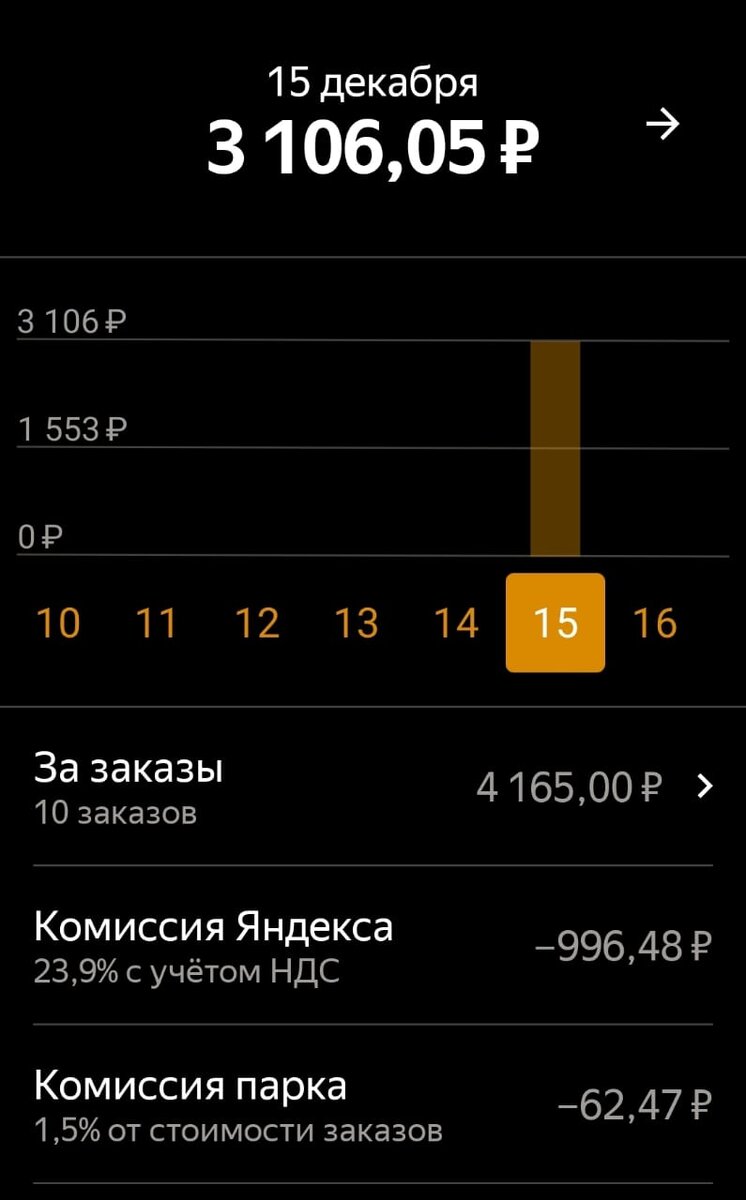Tap the '15 декабря' date heading
This screenshot has height=1200, width=746.
(373, 83)
